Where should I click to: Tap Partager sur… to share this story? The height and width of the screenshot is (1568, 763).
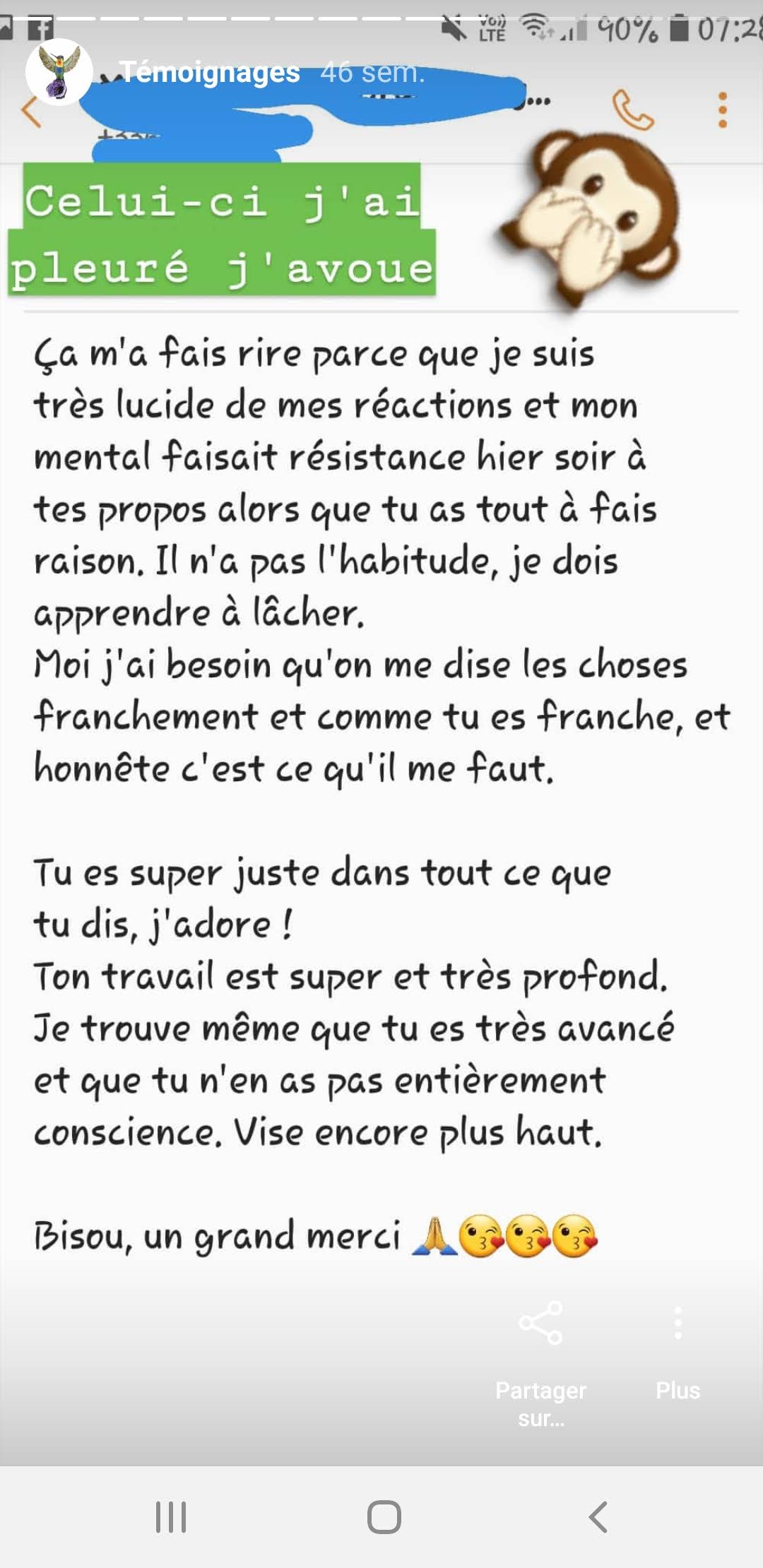point(540,1362)
